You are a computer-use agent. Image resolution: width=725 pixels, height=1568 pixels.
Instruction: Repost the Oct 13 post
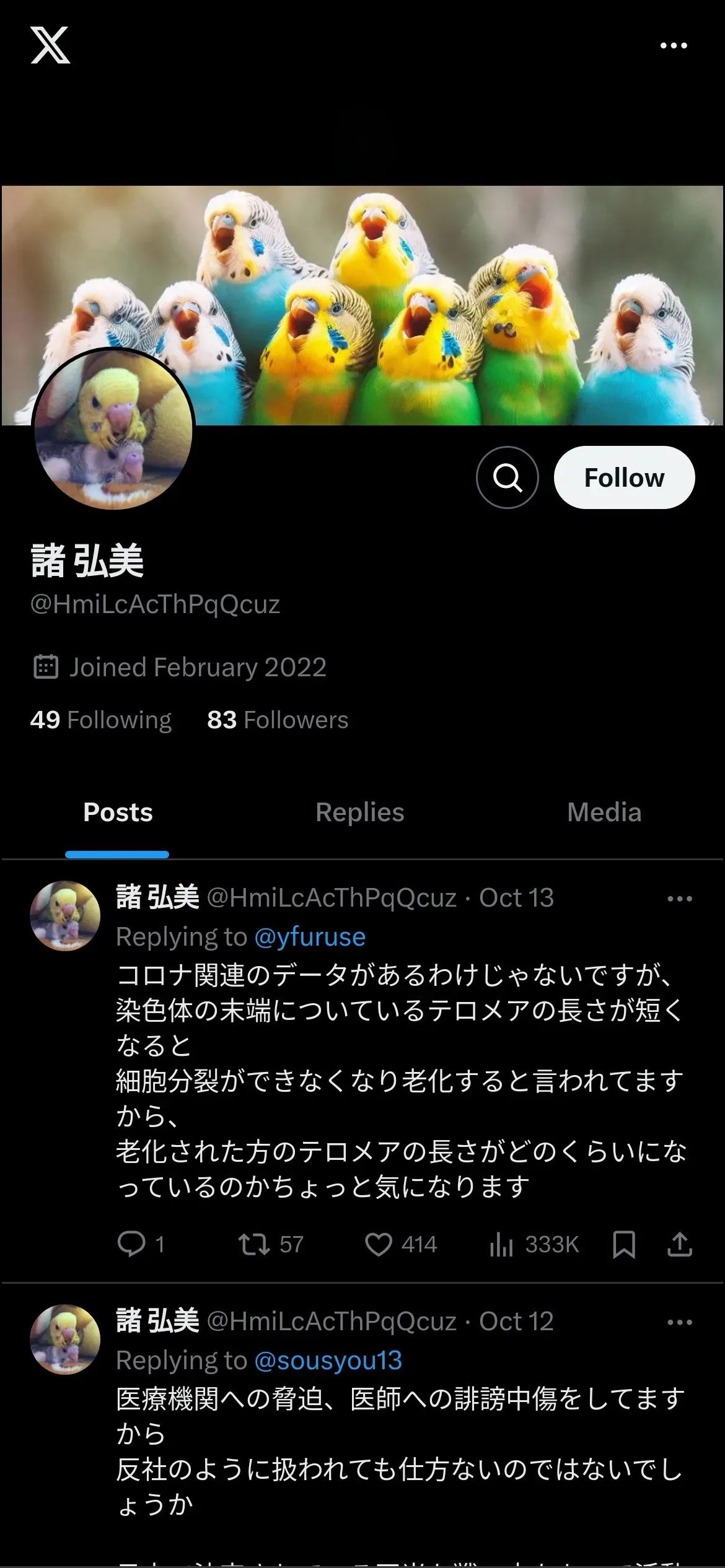[254, 1244]
